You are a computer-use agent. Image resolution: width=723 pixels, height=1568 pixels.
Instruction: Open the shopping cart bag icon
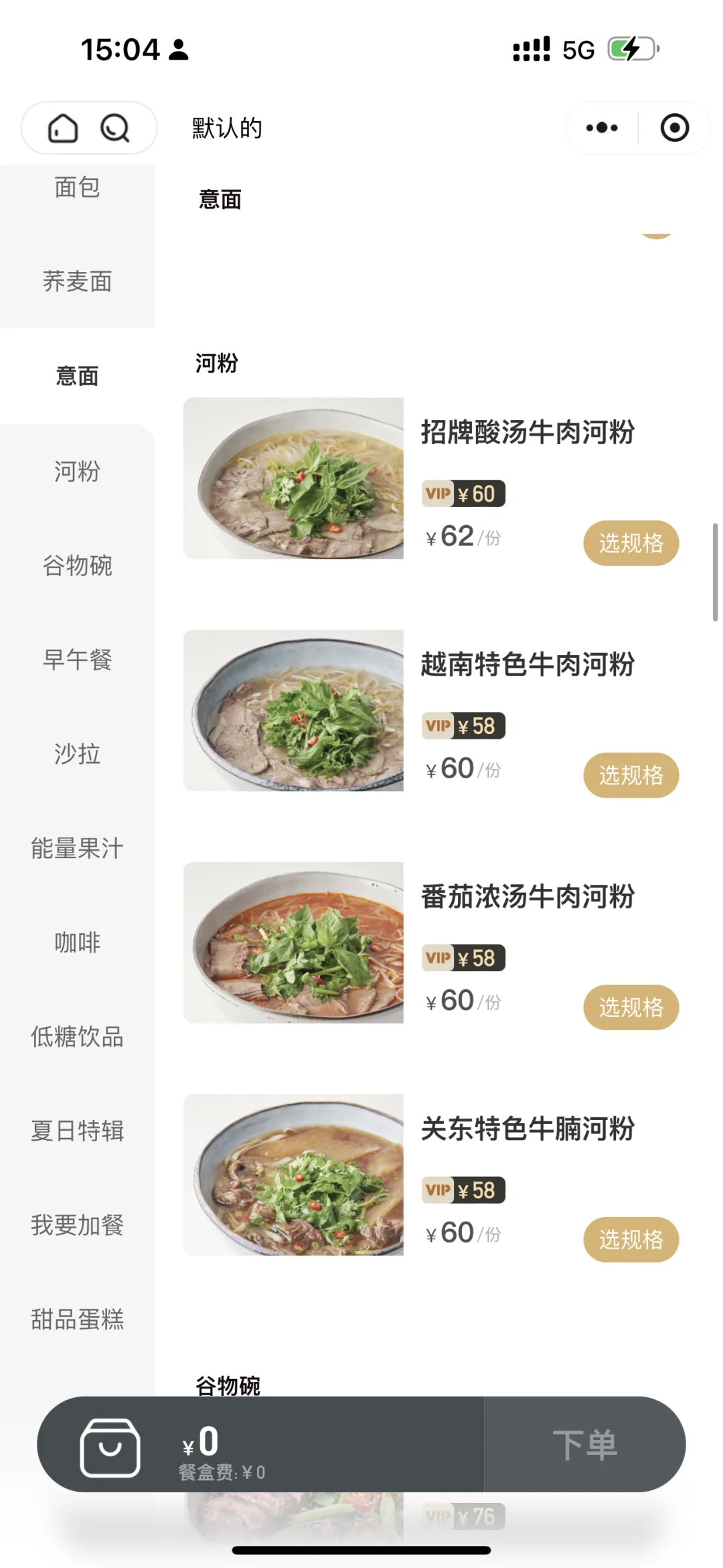point(110,1447)
